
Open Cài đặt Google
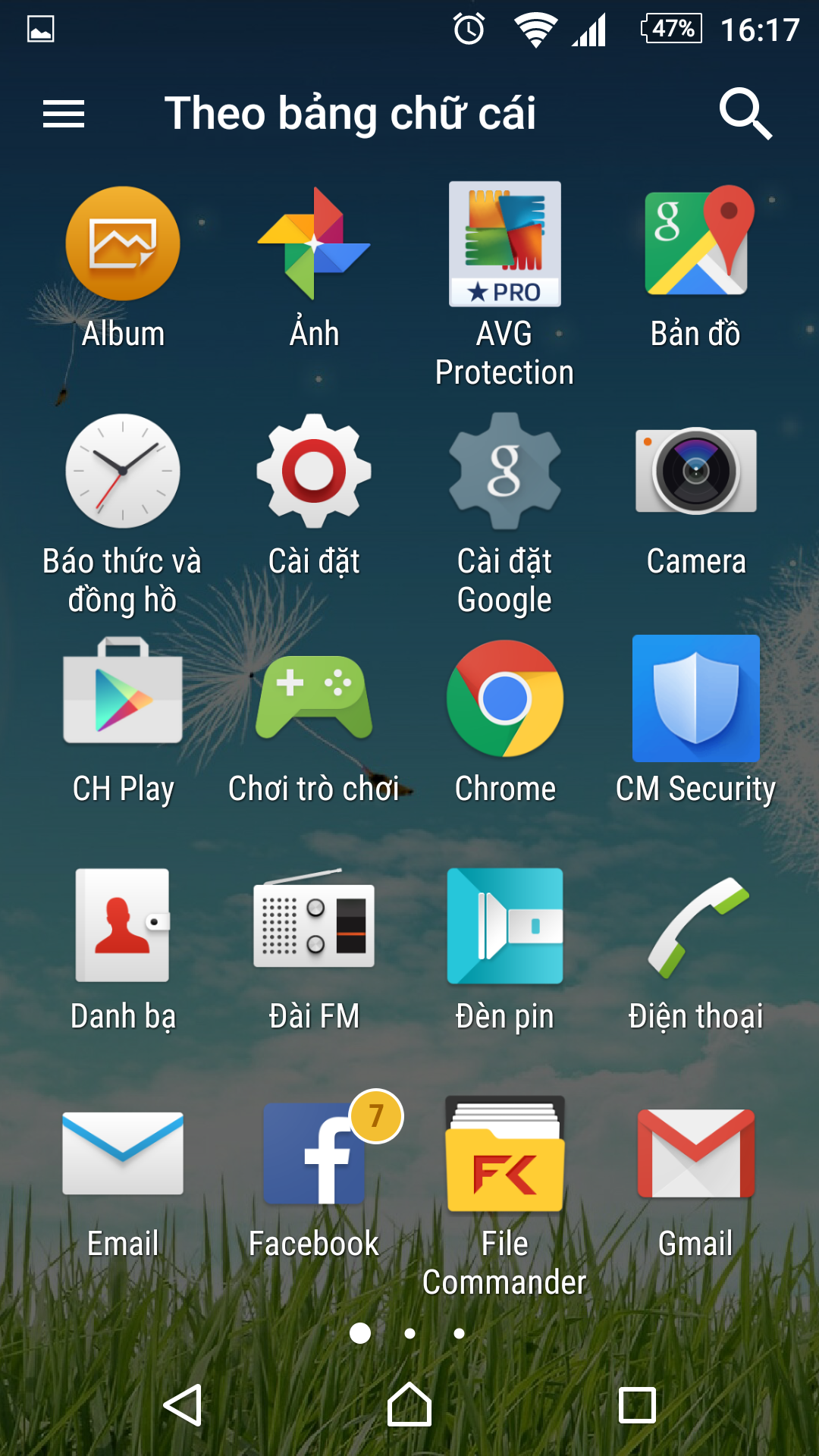click(x=505, y=472)
